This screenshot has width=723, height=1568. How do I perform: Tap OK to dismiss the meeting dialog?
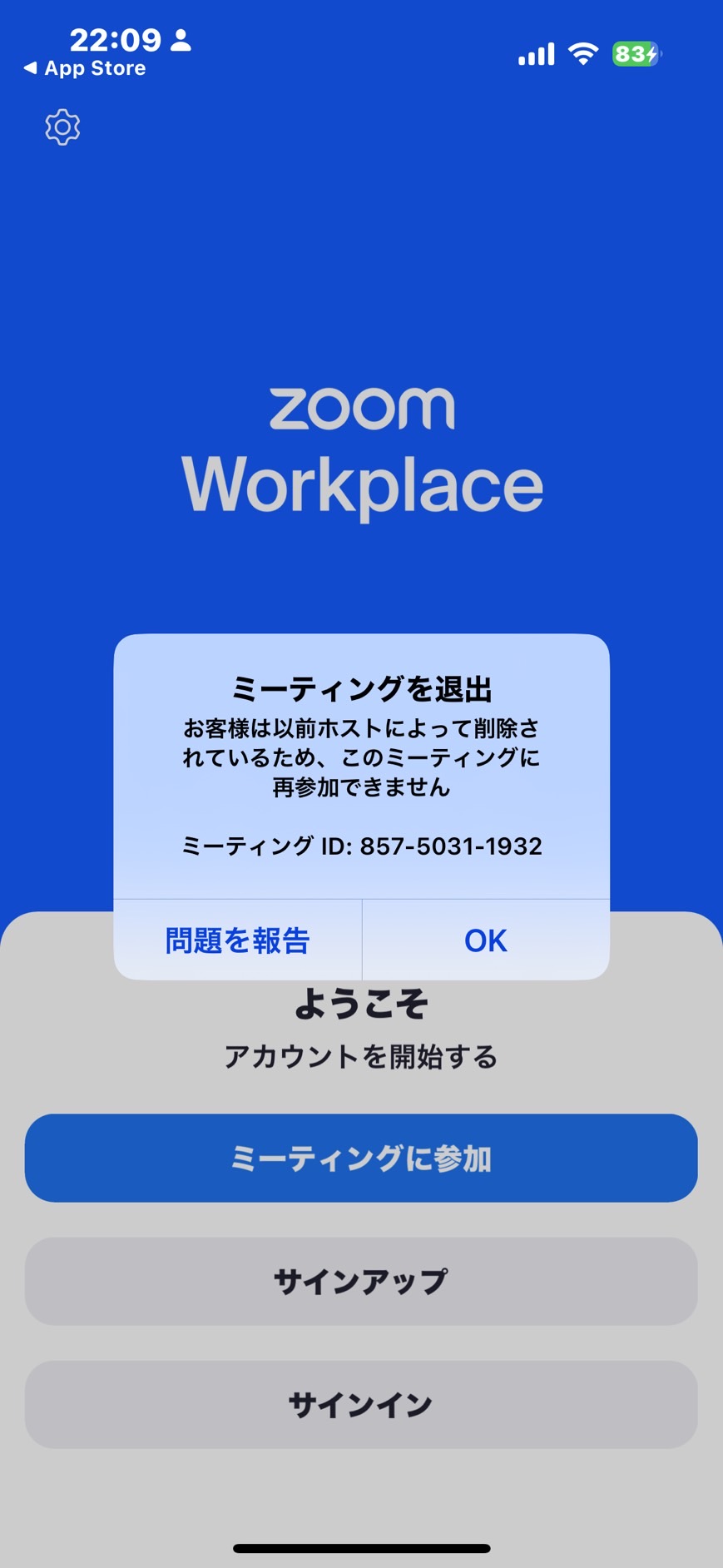click(x=486, y=940)
